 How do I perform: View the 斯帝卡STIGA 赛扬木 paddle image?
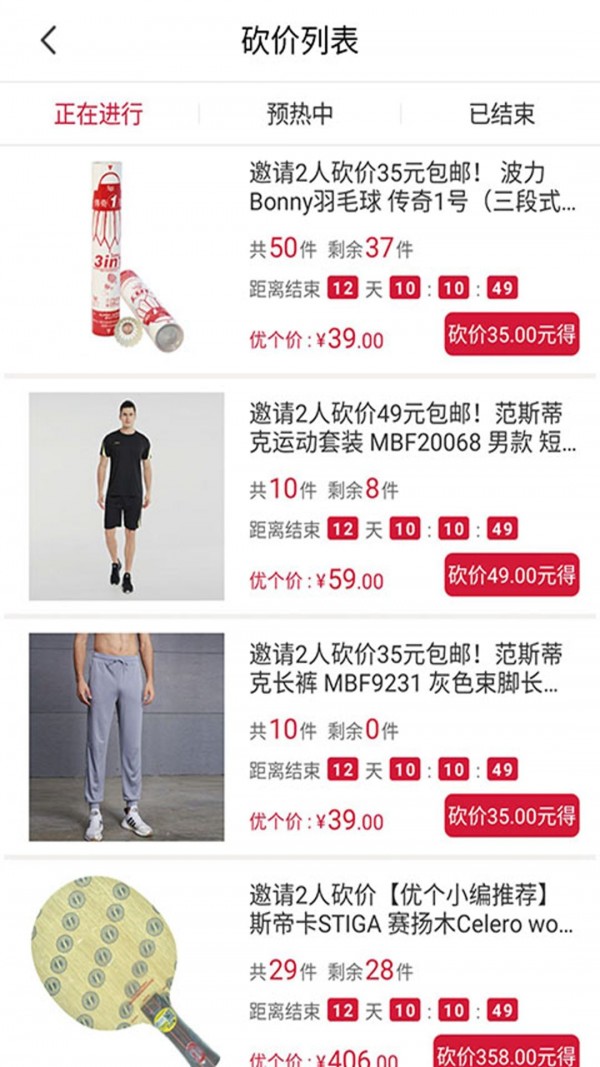point(127,970)
